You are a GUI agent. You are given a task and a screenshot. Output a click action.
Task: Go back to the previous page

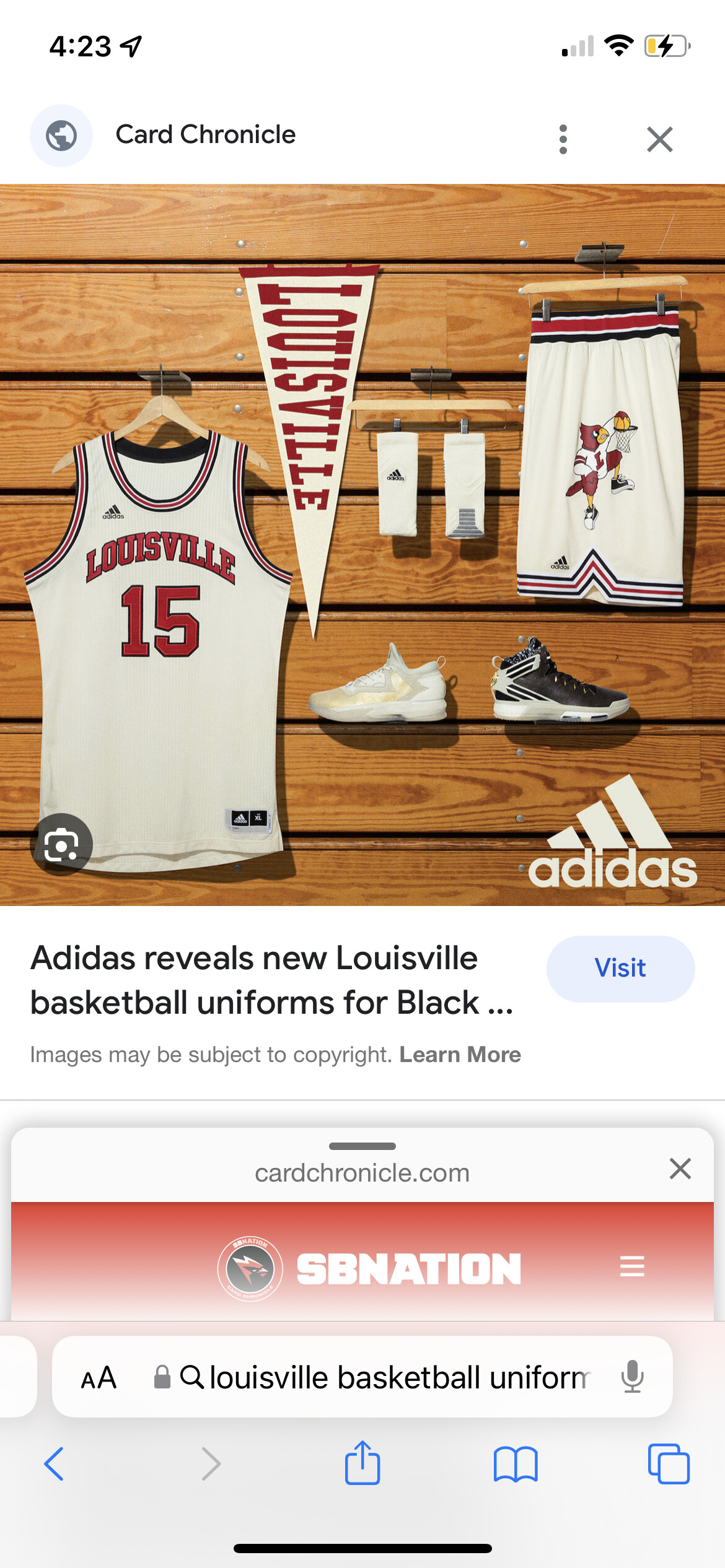coord(55,1464)
